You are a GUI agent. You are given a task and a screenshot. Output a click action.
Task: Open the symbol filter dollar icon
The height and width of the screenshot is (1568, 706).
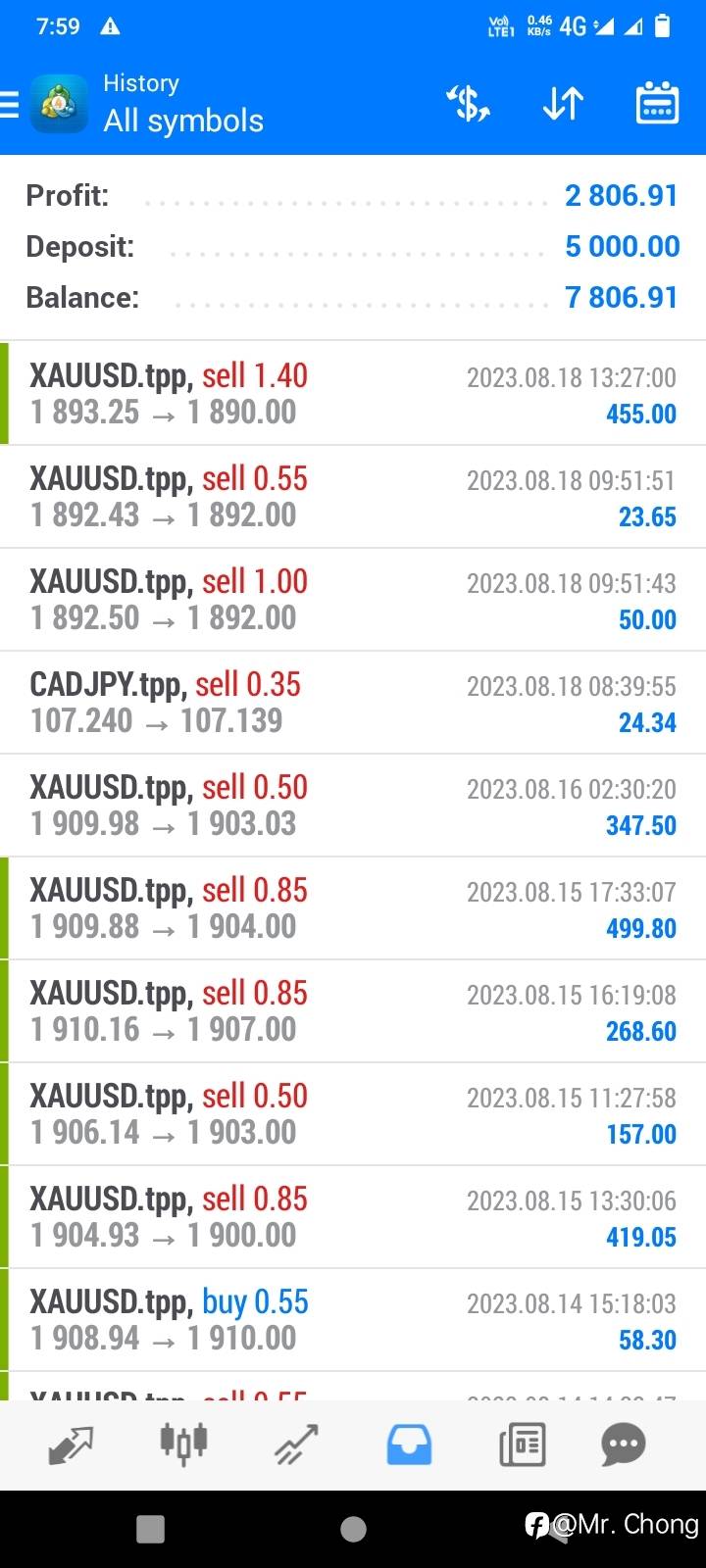pyautogui.click(x=469, y=103)
